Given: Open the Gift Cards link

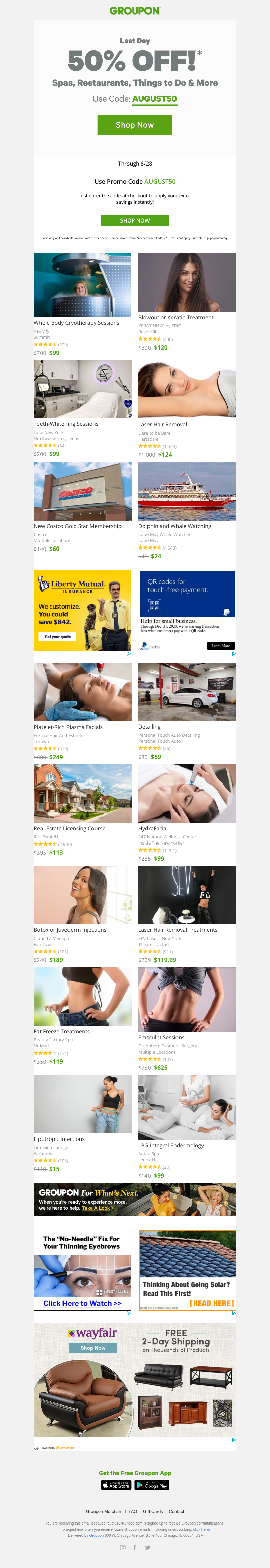Looking at the screenshot, I should pos(153,1511).
